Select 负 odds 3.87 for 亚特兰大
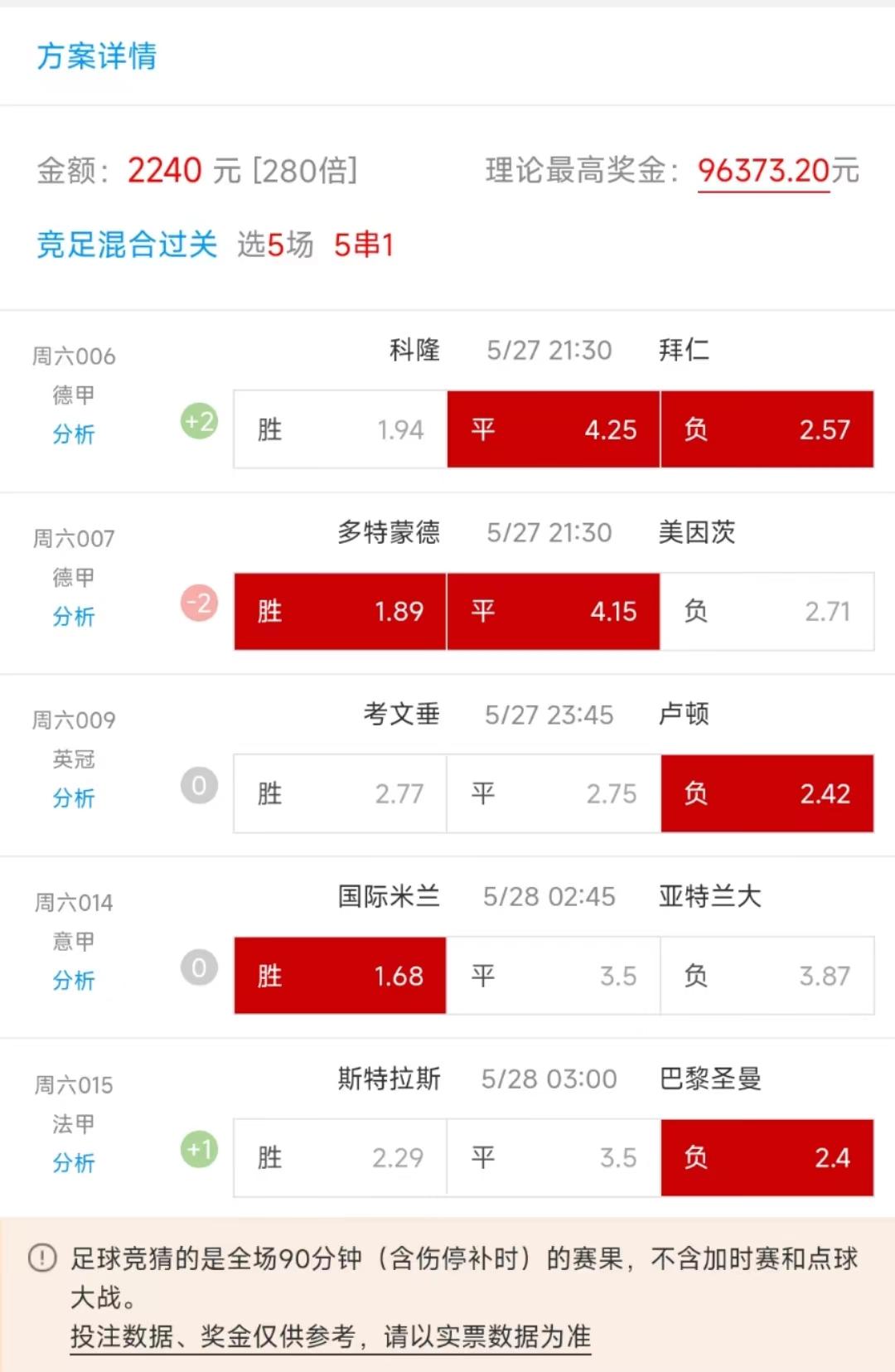Viewport: 895px width, 1372px height. (x=767, y=976)
